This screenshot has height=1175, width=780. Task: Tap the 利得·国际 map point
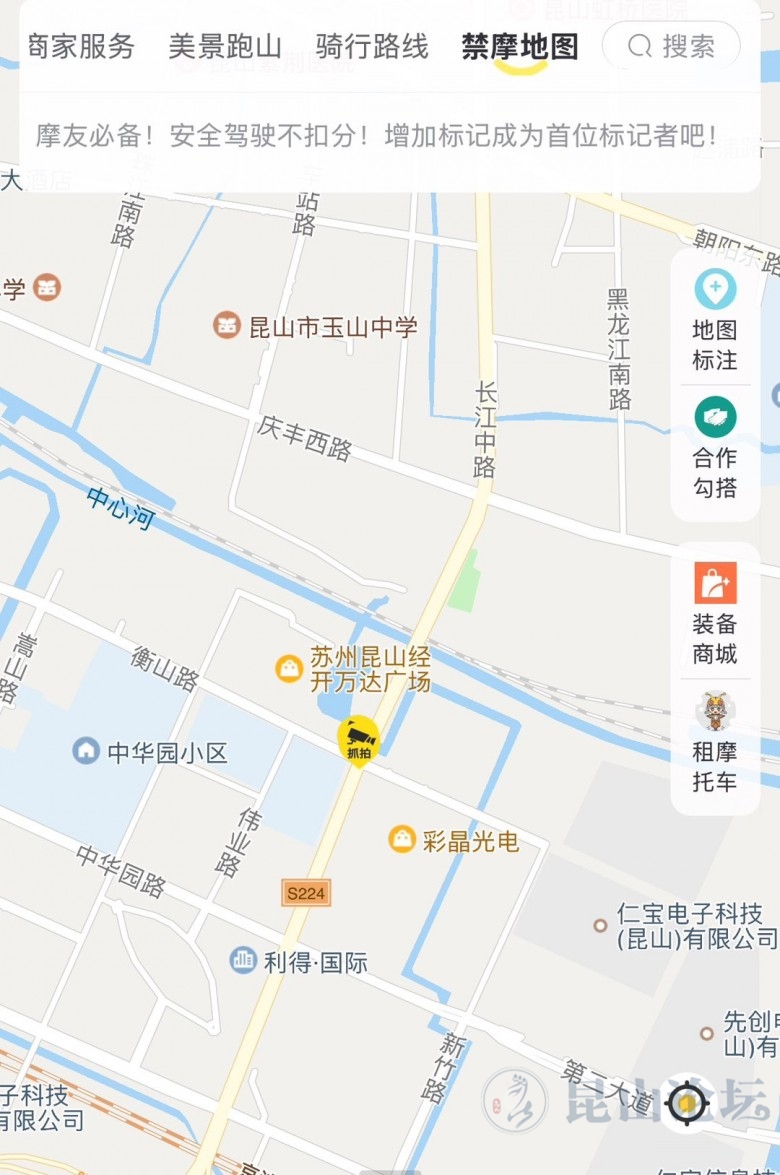(300, 962)
